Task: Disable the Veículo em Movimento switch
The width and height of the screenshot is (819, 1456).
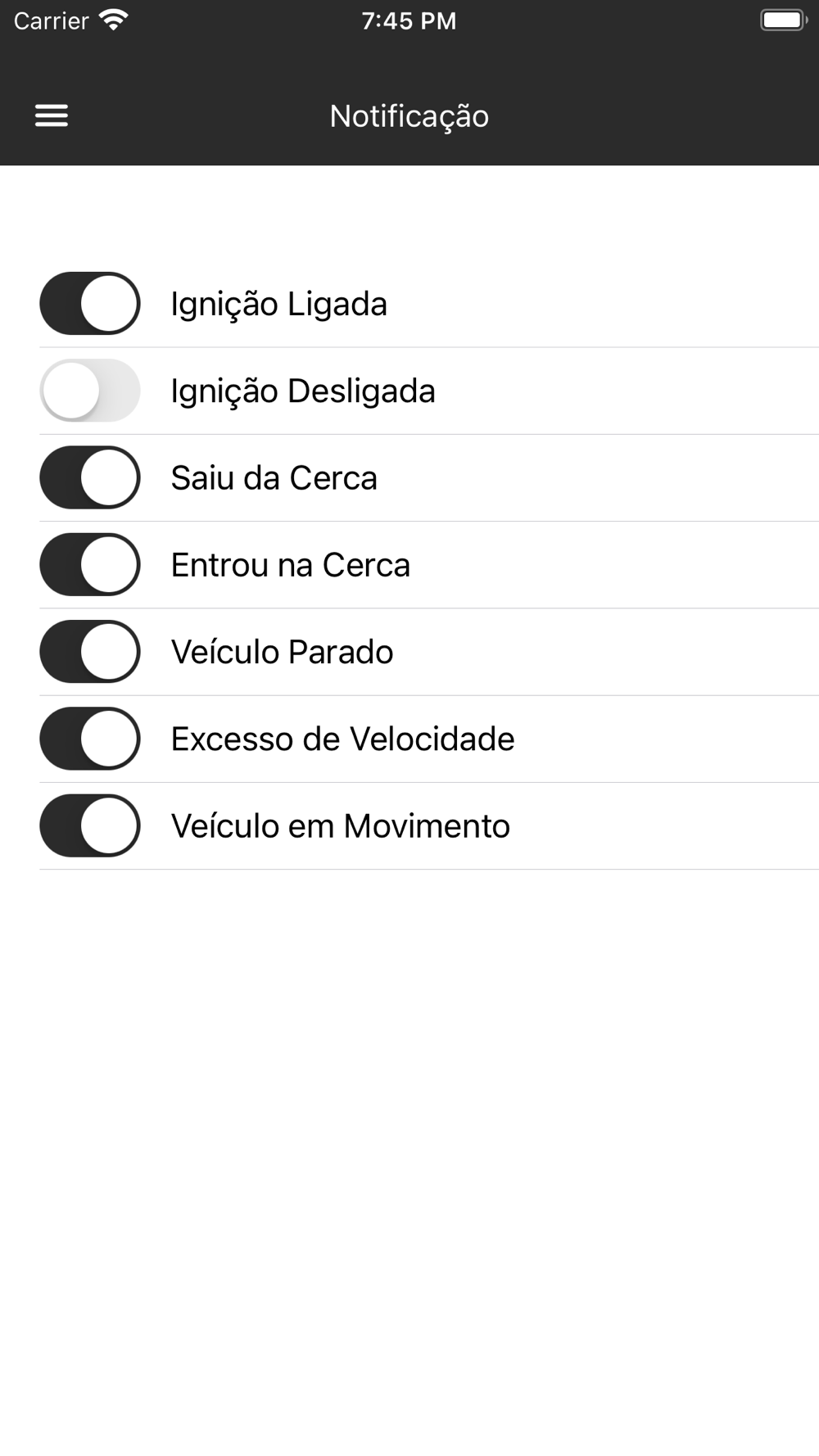Action: click(90, 825)
